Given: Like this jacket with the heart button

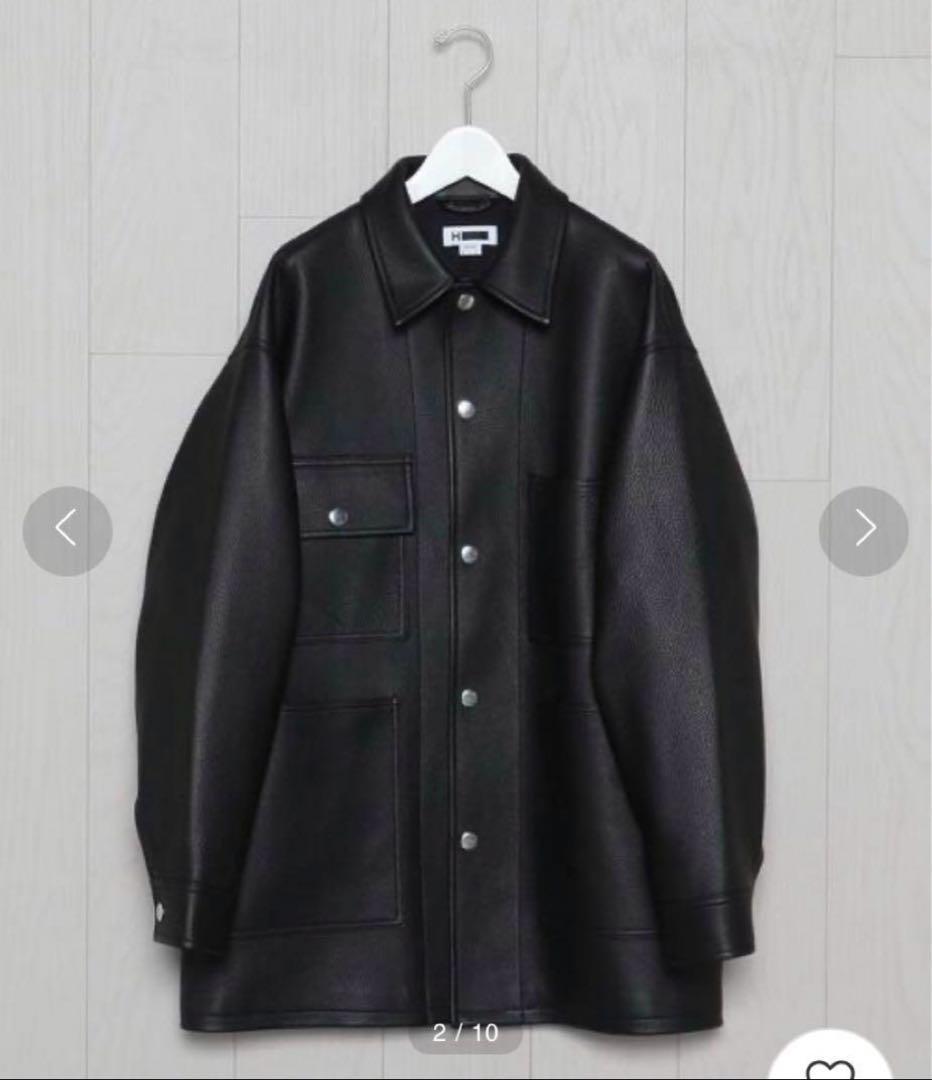Looking at the screenshot, I should pos(831,1066).
